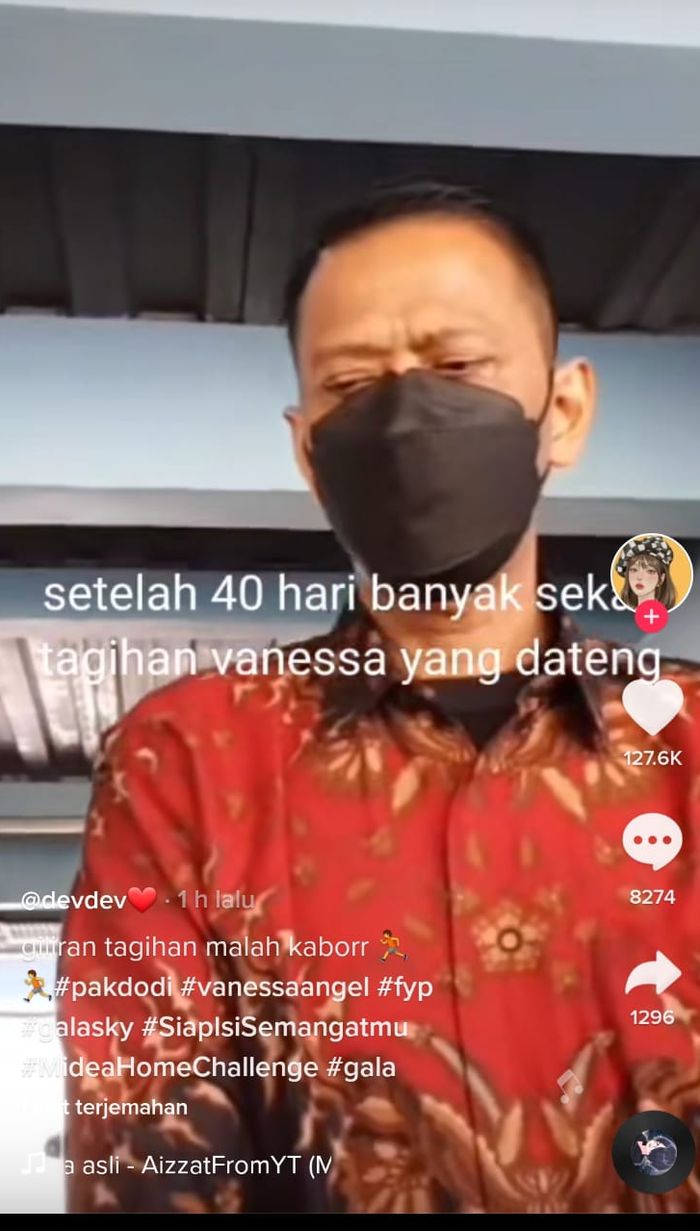Tap Lihat terjemahan to translate the caption

[x=110, y=1107]
